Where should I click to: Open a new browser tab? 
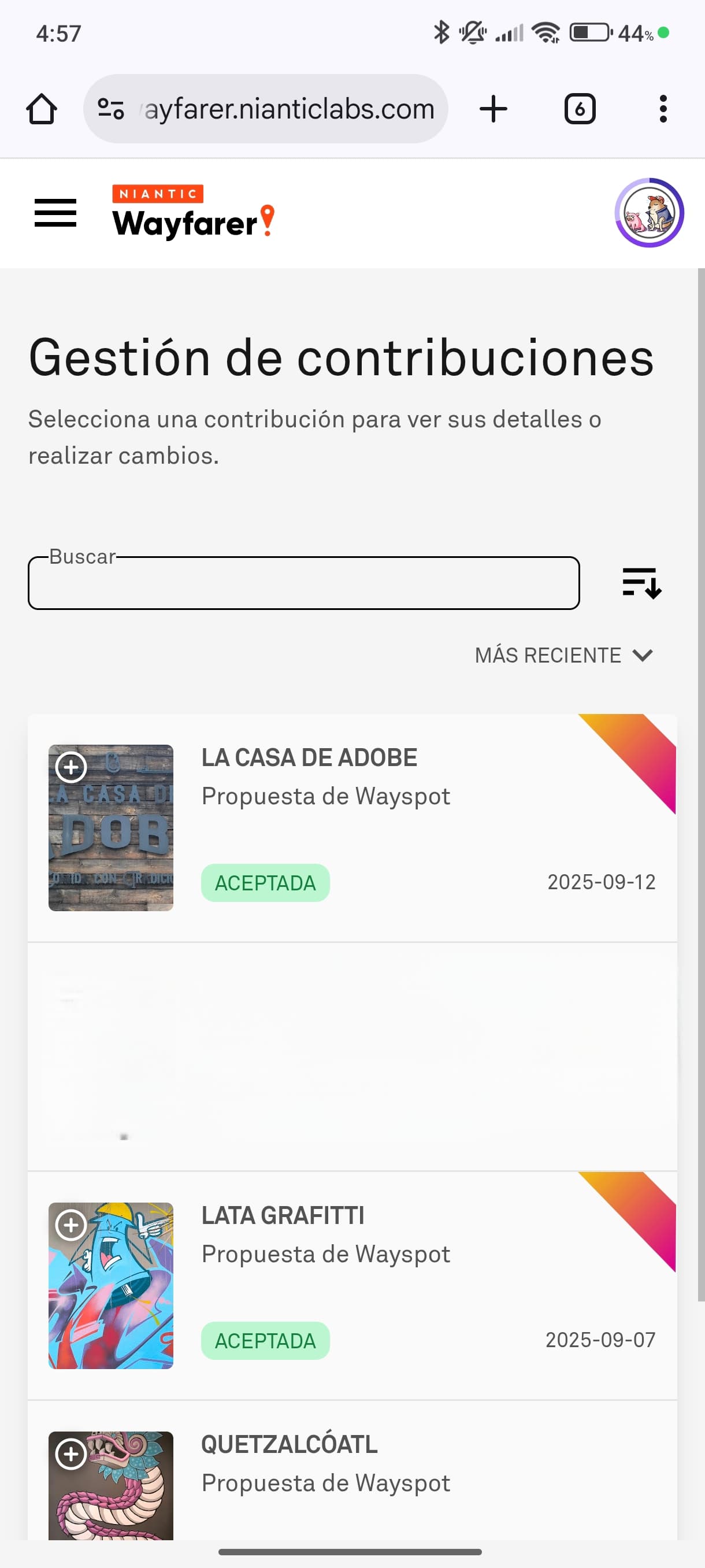493,109
